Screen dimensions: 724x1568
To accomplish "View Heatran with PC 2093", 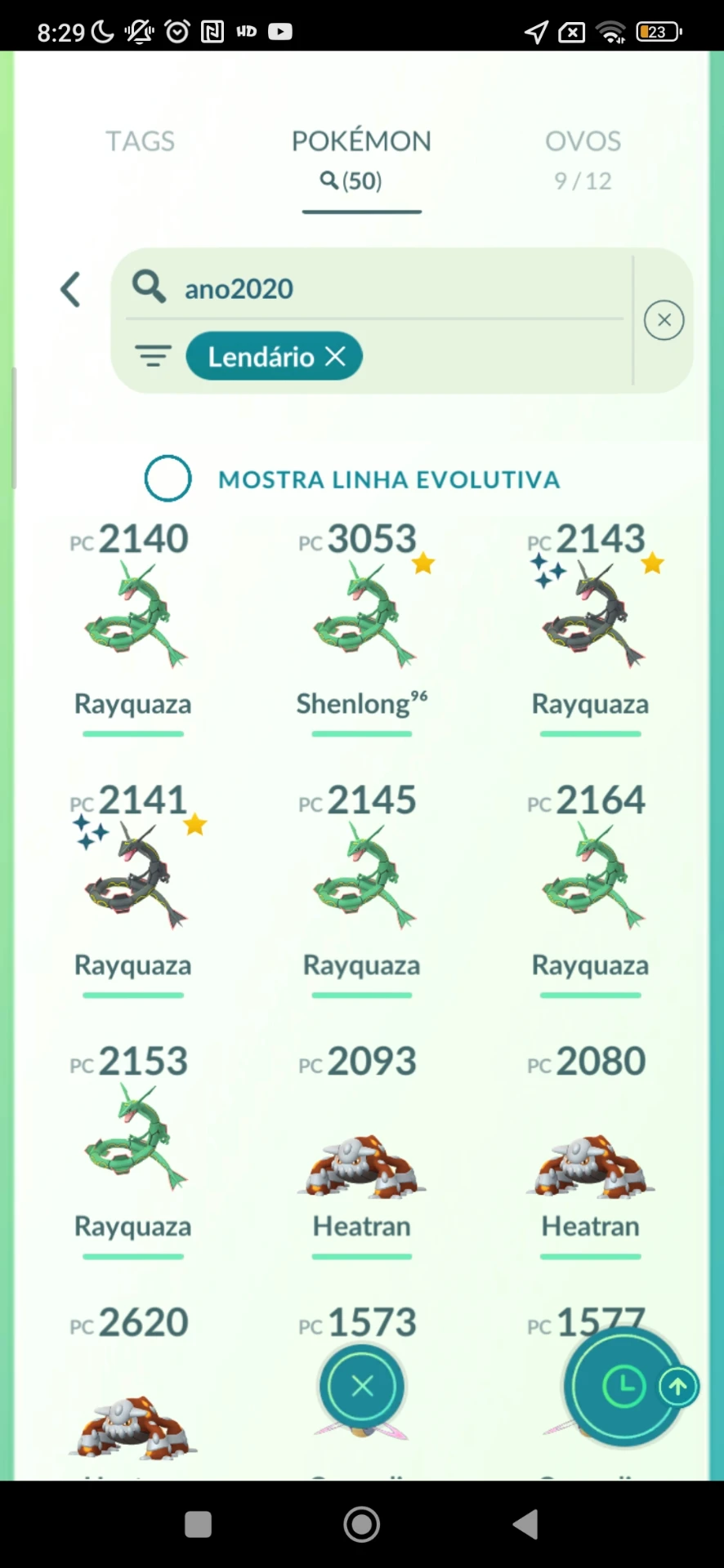I will [362, 1147].
